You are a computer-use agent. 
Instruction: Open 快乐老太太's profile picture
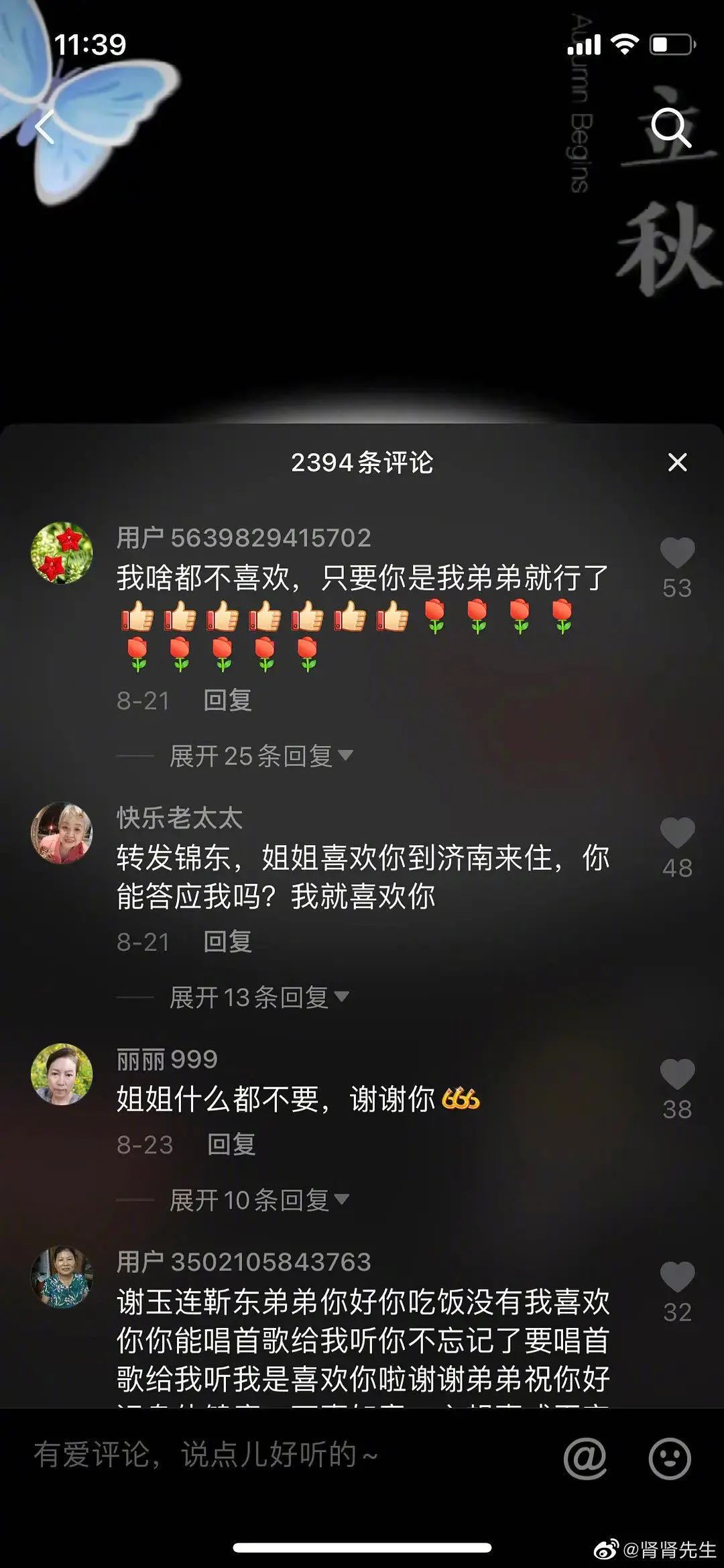[62, 833]
